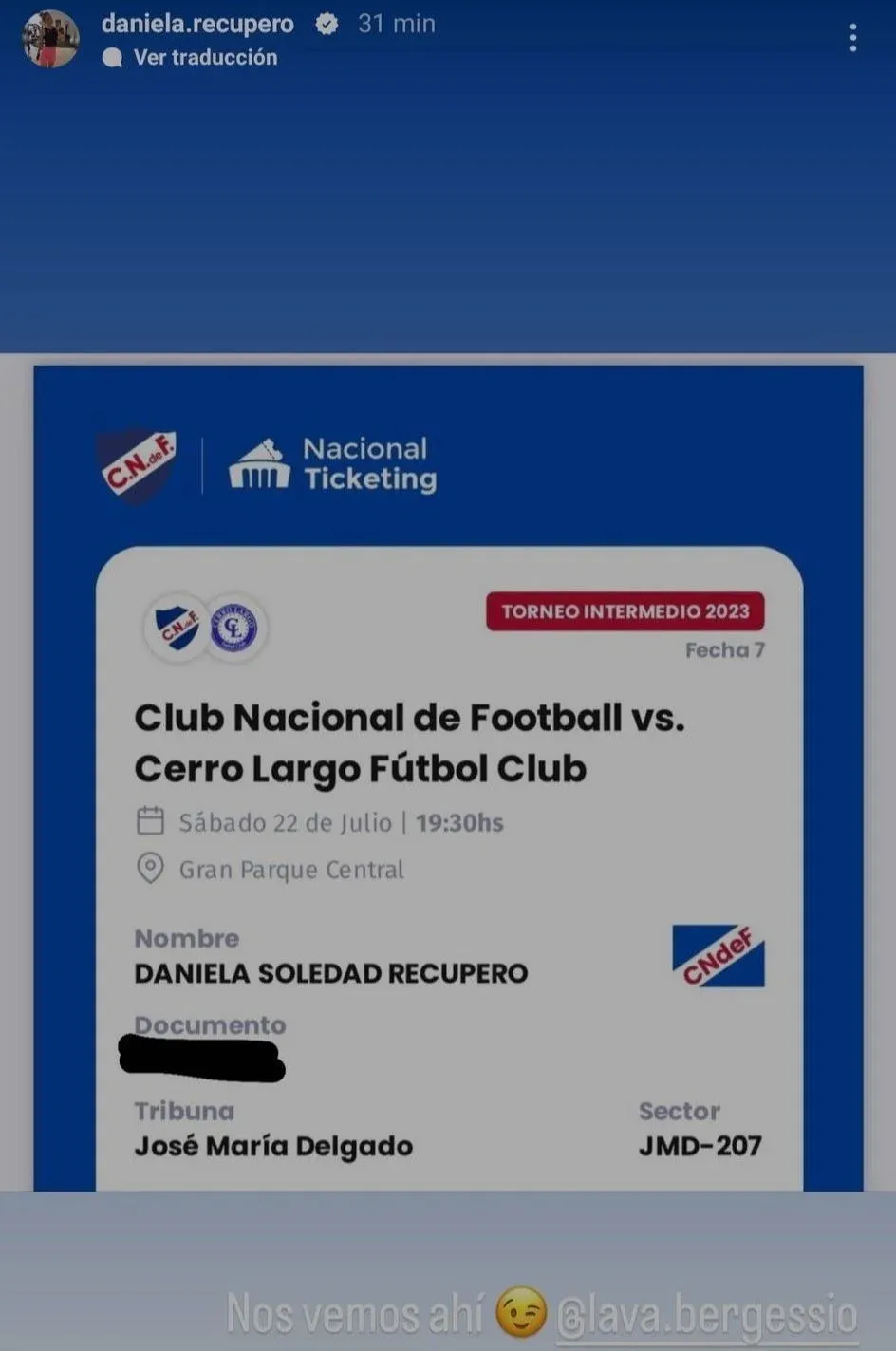Image resolution: width=896 pixels, height=1351 pixels.
Task: Open the daniela.recupero username link
Action: point(197,24)
